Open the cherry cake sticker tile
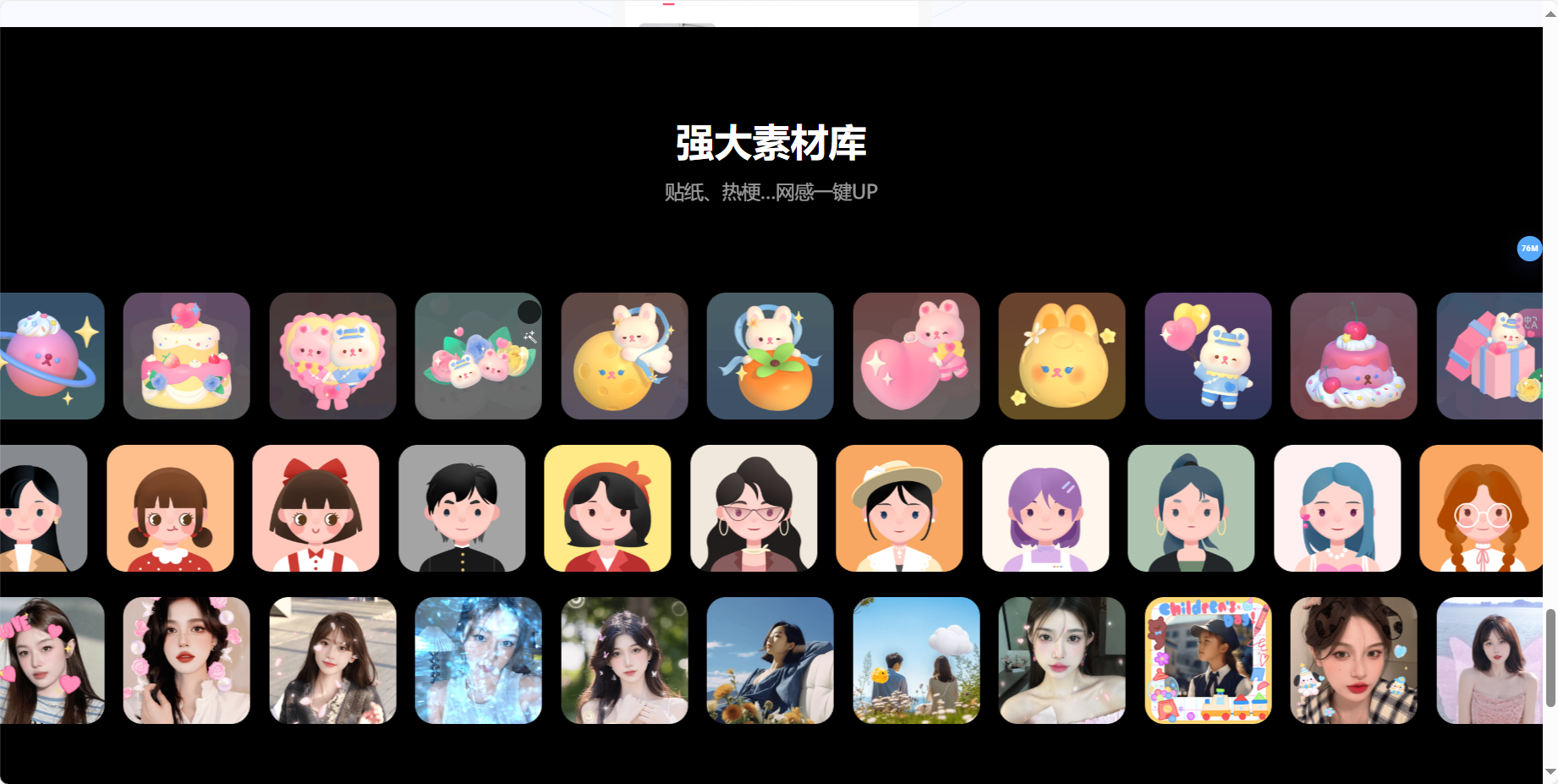1558x784 pixels. [1353, 356]
